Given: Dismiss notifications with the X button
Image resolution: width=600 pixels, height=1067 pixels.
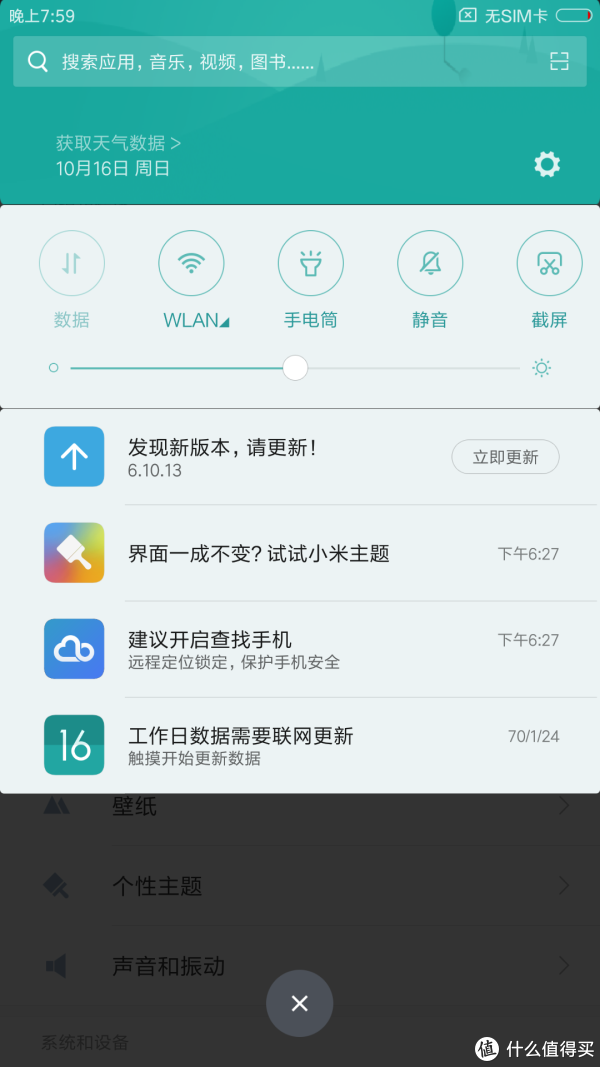Looking at the screenshot, I should tap(299, 1003).
